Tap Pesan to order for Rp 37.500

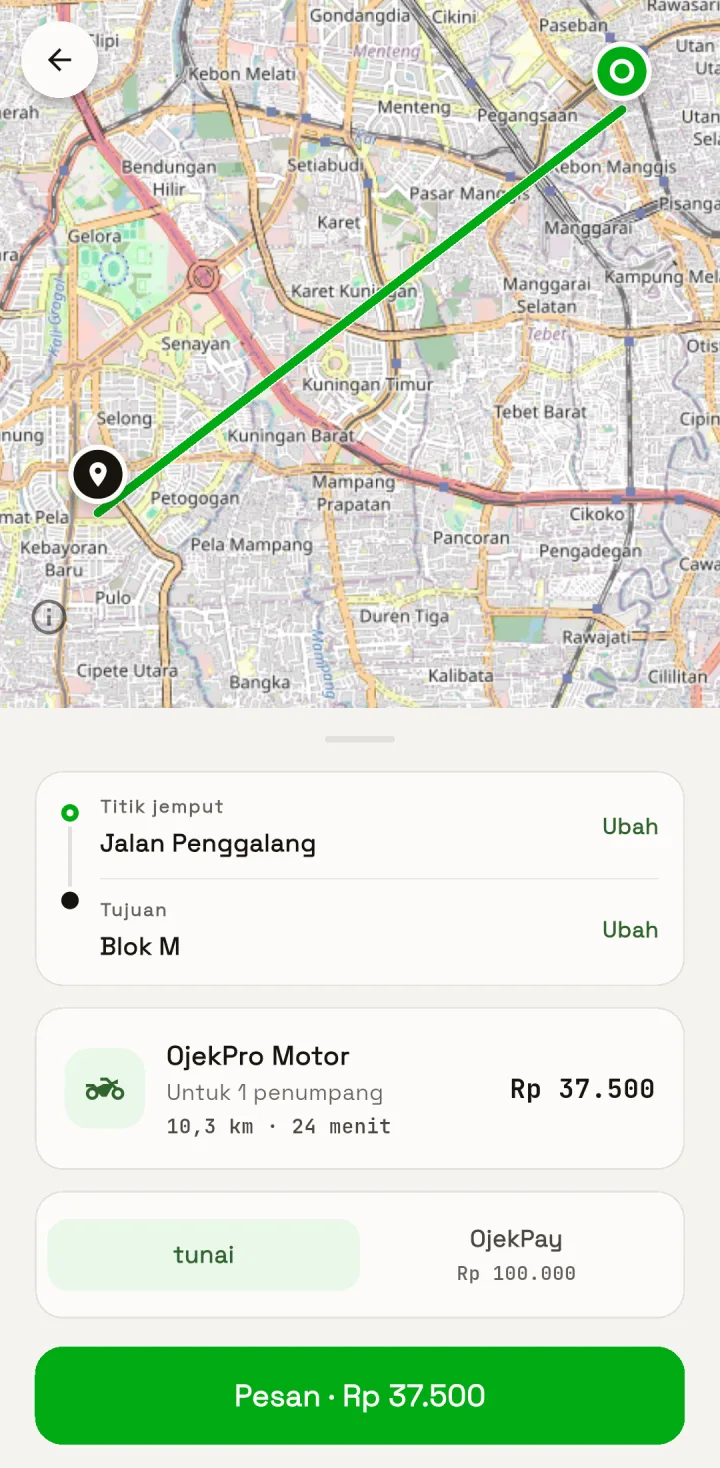360,1395
